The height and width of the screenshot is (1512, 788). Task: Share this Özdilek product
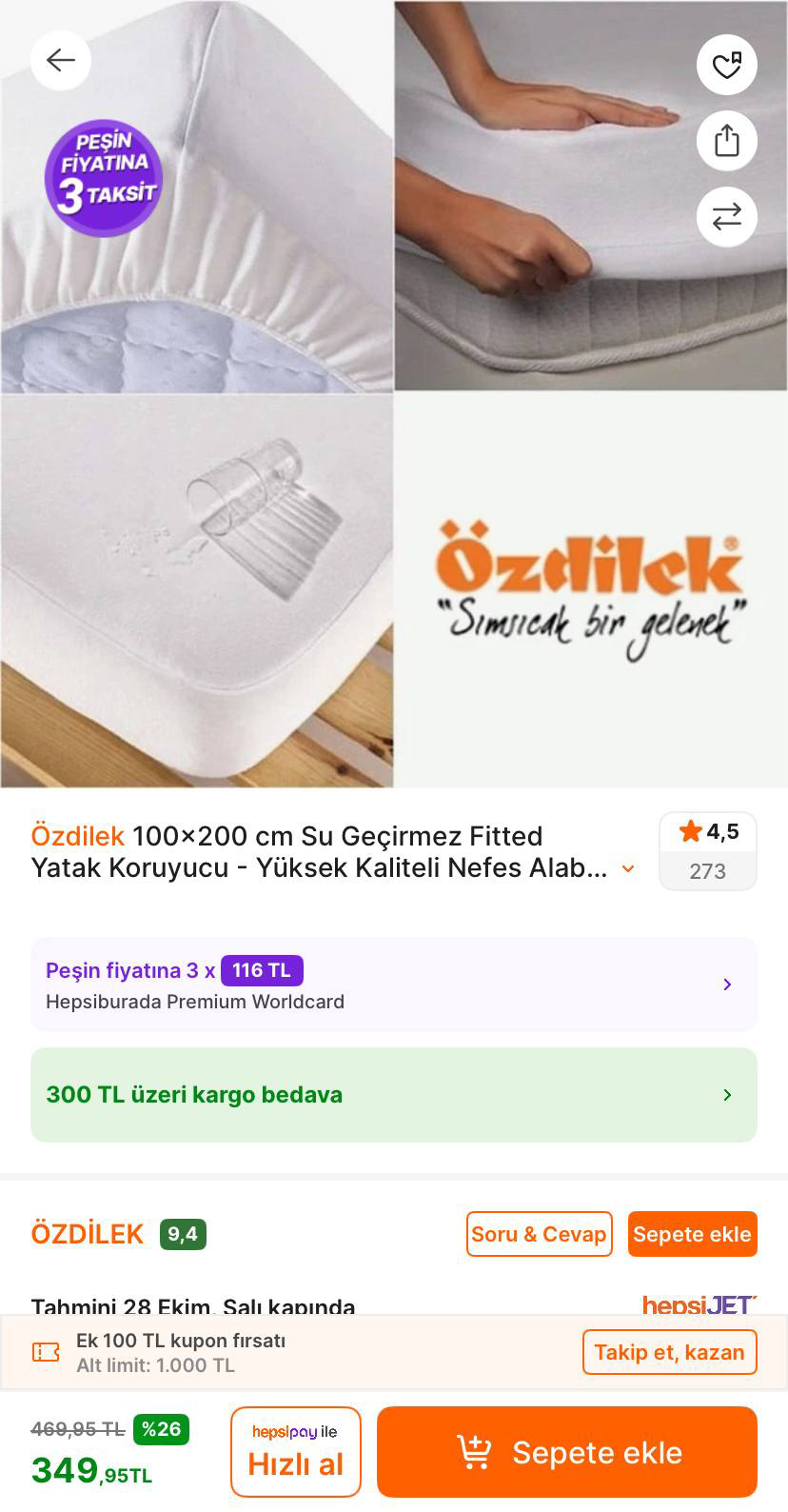726,141
